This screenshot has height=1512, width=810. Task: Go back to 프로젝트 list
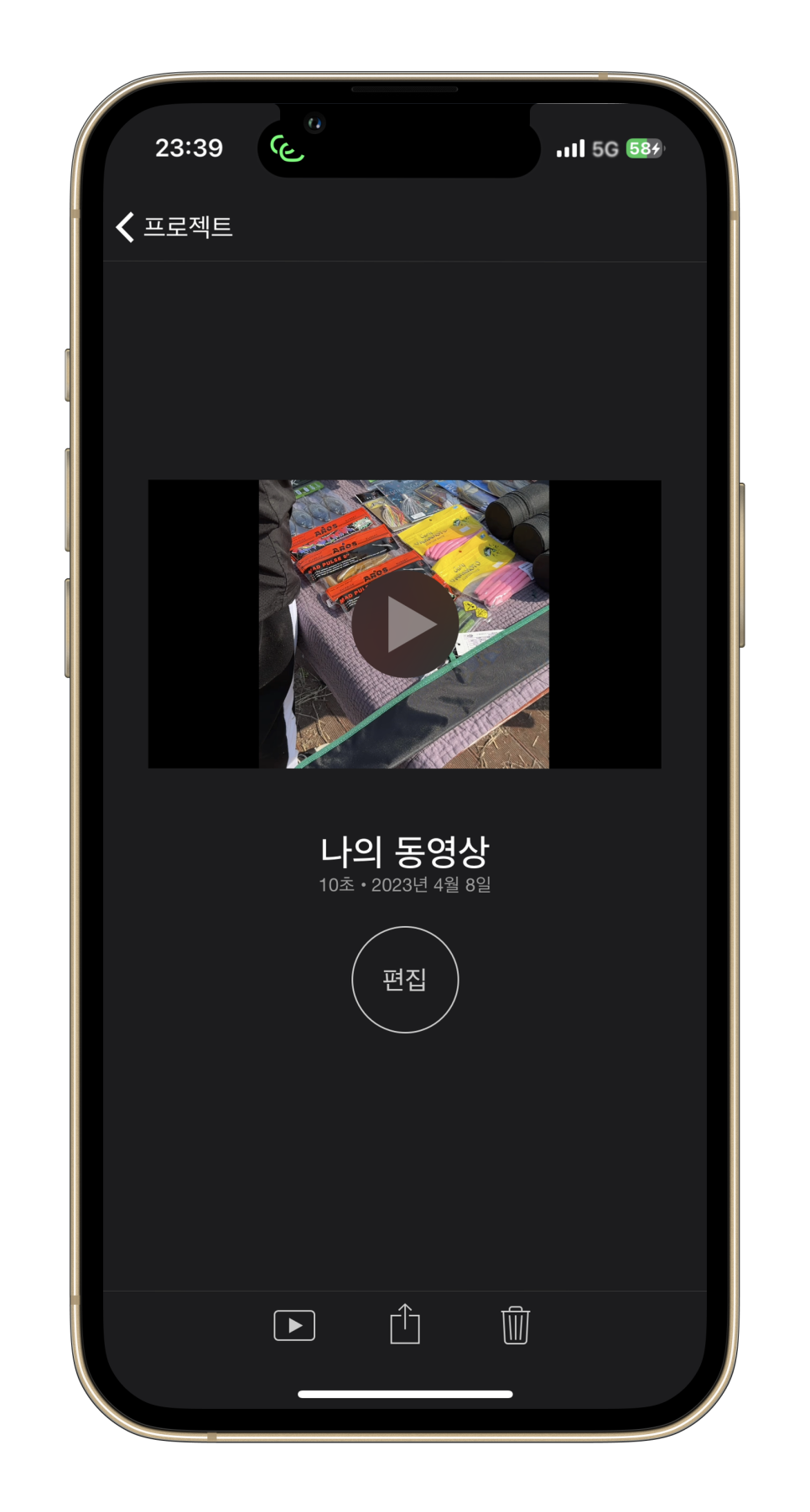pyautogui.click(x=174, y=226)
